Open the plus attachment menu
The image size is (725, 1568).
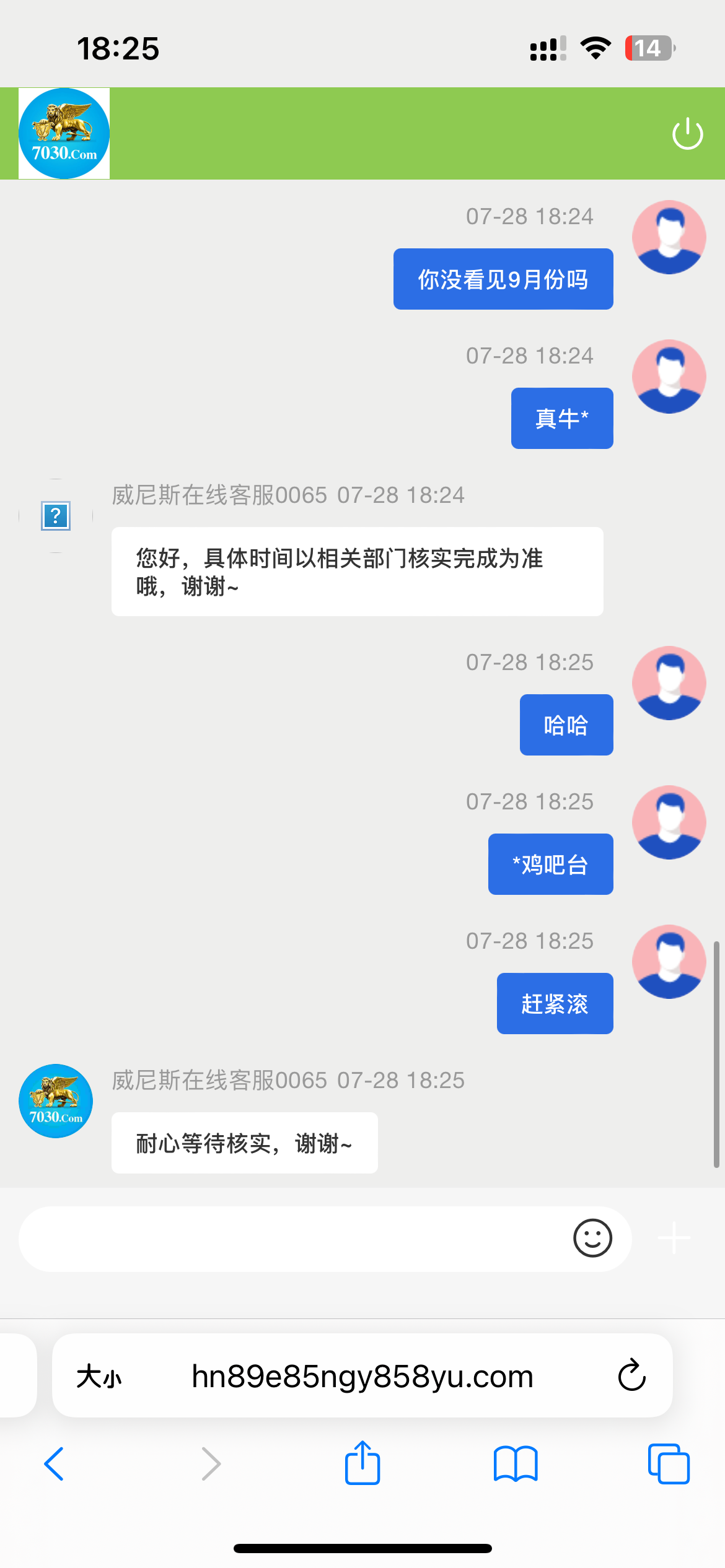tap(674, 1239)
